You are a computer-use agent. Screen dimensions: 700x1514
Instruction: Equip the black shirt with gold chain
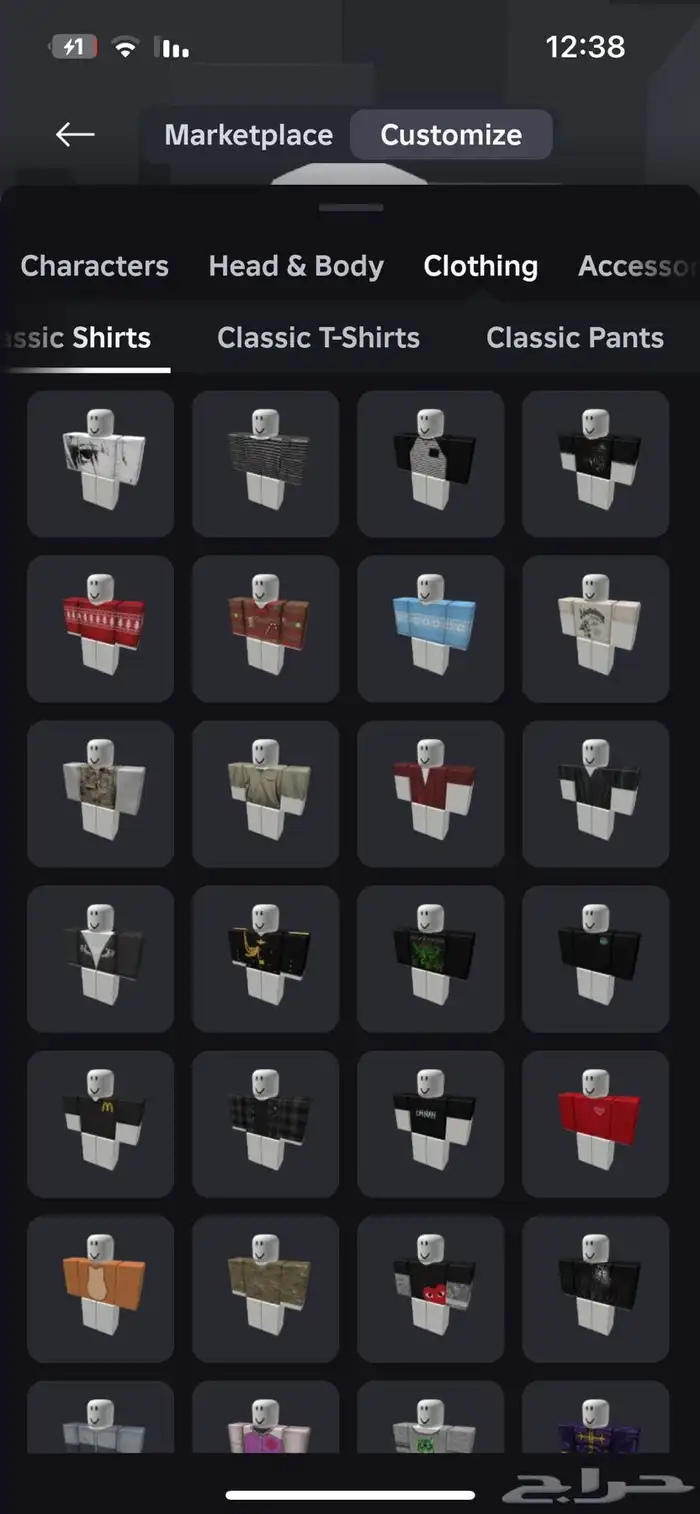pyautogui.click(x=265, y=958)
